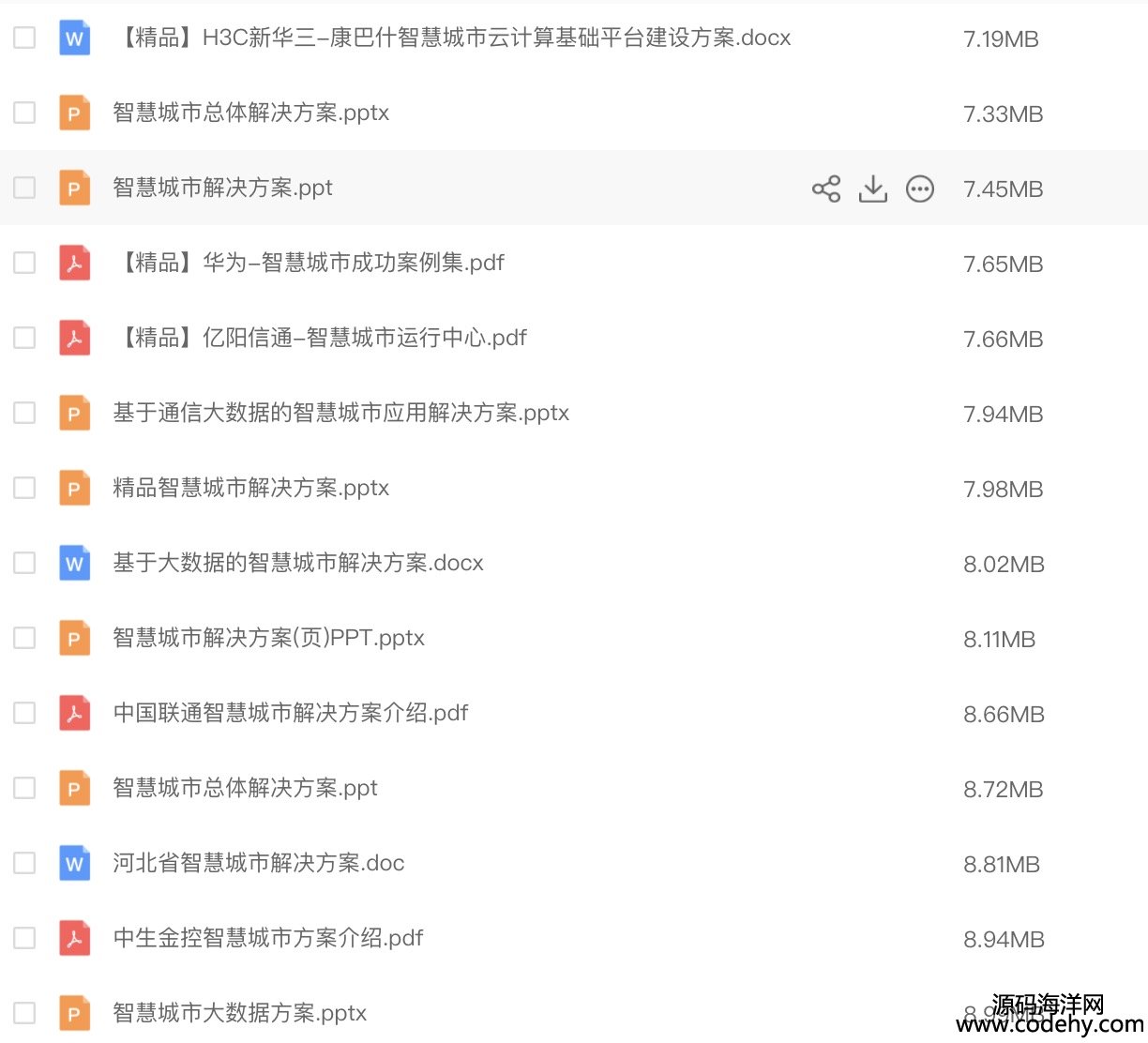Share 智慧城市解决方案.ppt file
This screenshot has width=1148, height=1043.
click(x=825, y=189)
